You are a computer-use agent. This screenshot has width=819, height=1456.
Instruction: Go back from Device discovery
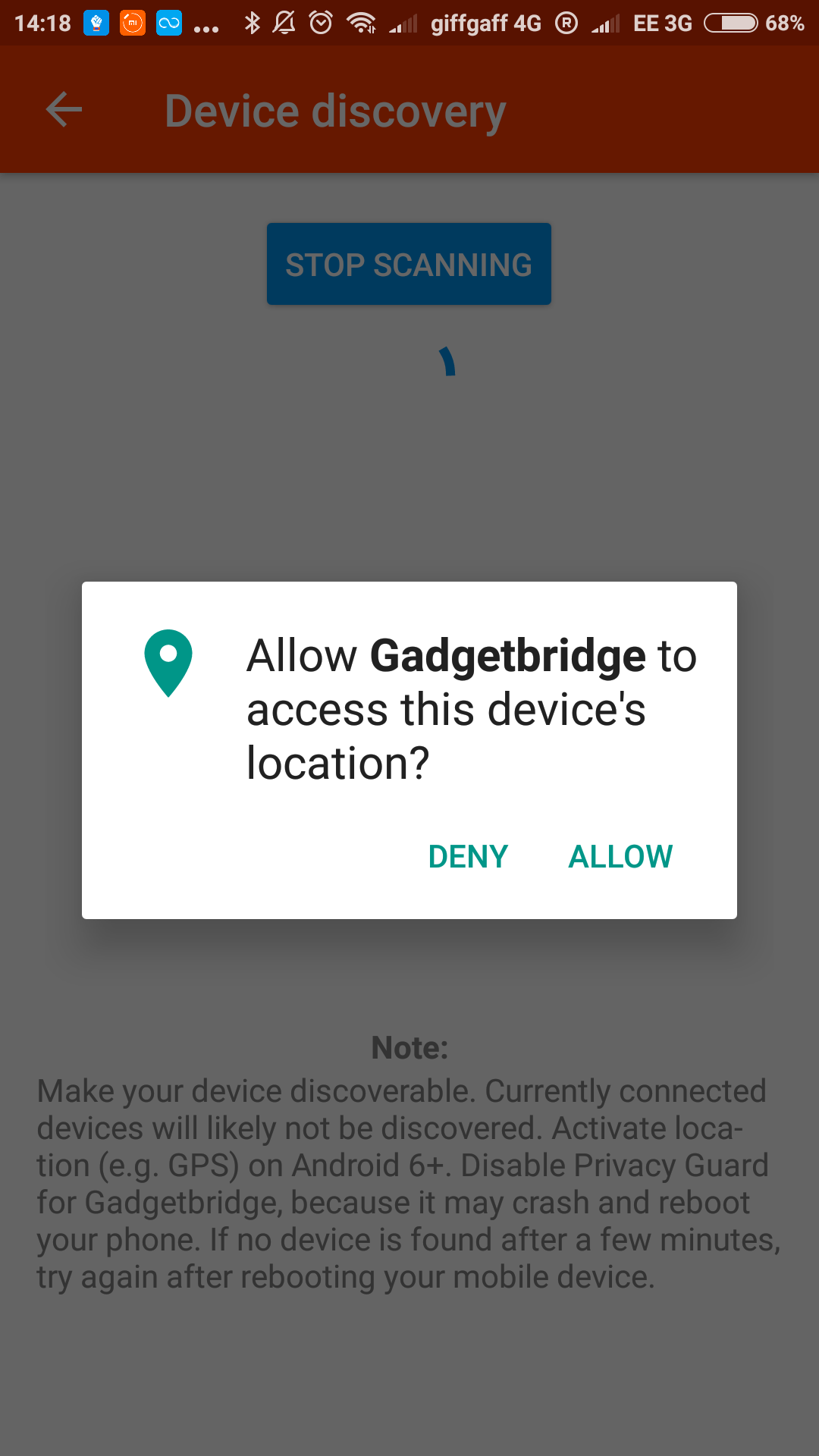64,110
